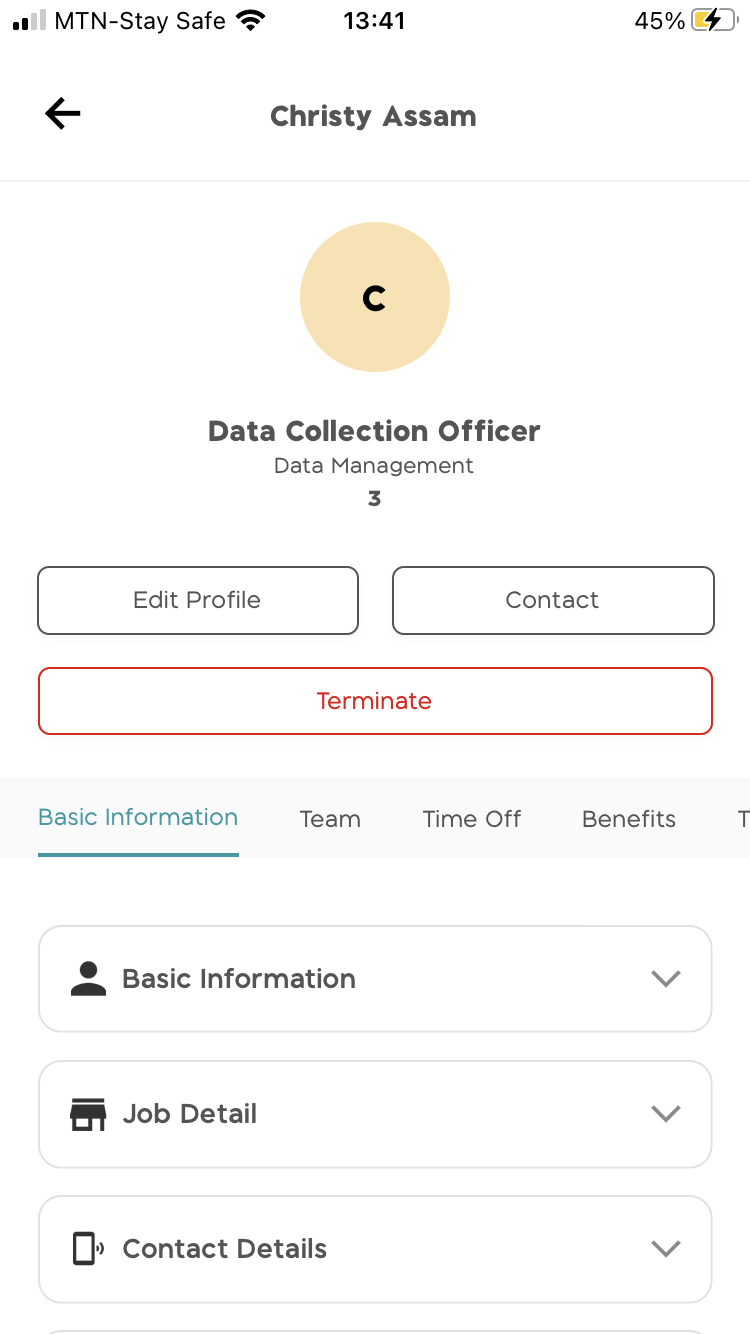This screenshot has height=1334, width=750.
Task: Tap the job title Data Collection Officer
Action: pos(374,430)
